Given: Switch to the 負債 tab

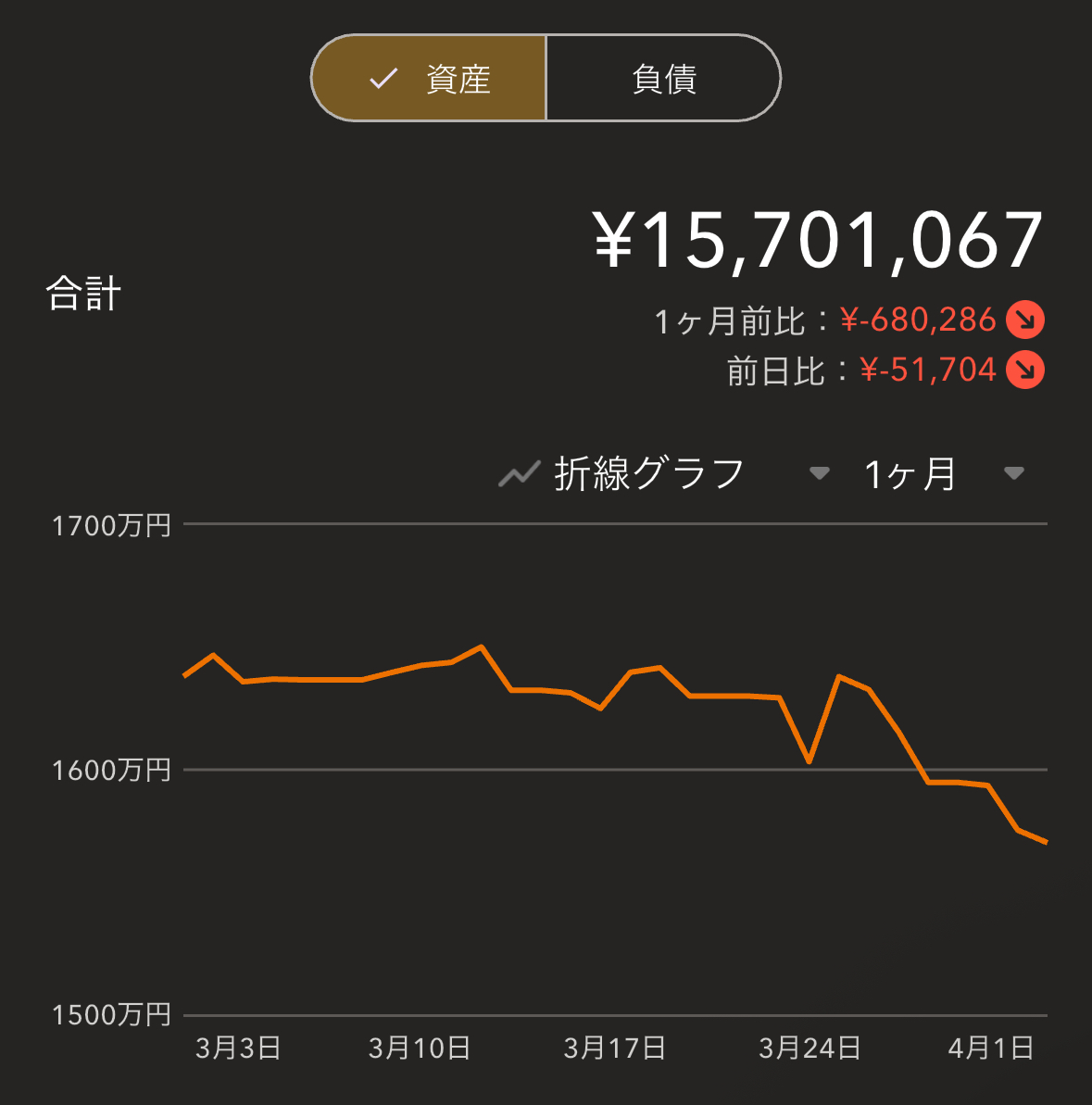Looking at the screenshot, I should point(663,79).
